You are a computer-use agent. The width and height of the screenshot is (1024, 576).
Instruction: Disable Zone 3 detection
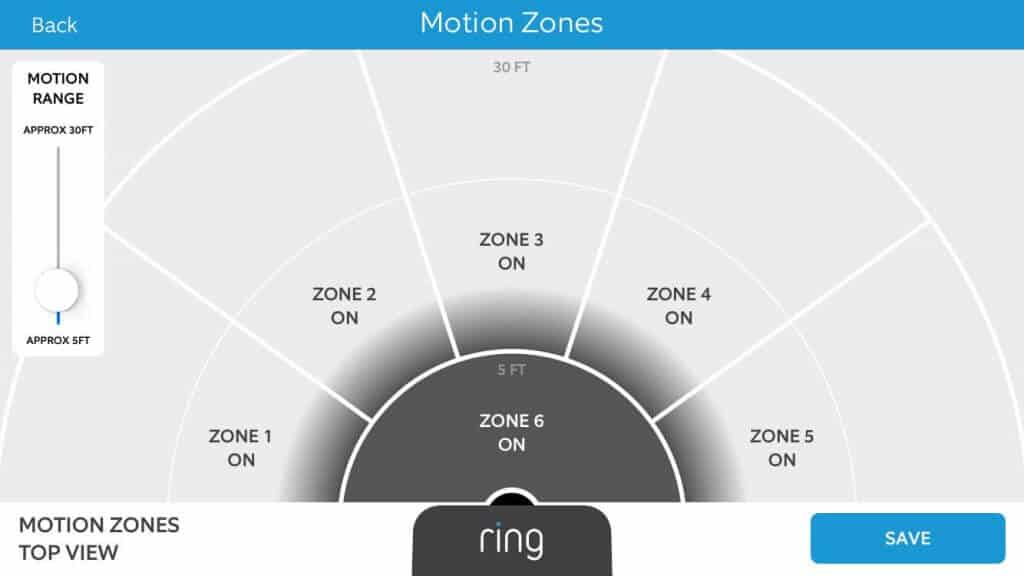coord(511,251)
